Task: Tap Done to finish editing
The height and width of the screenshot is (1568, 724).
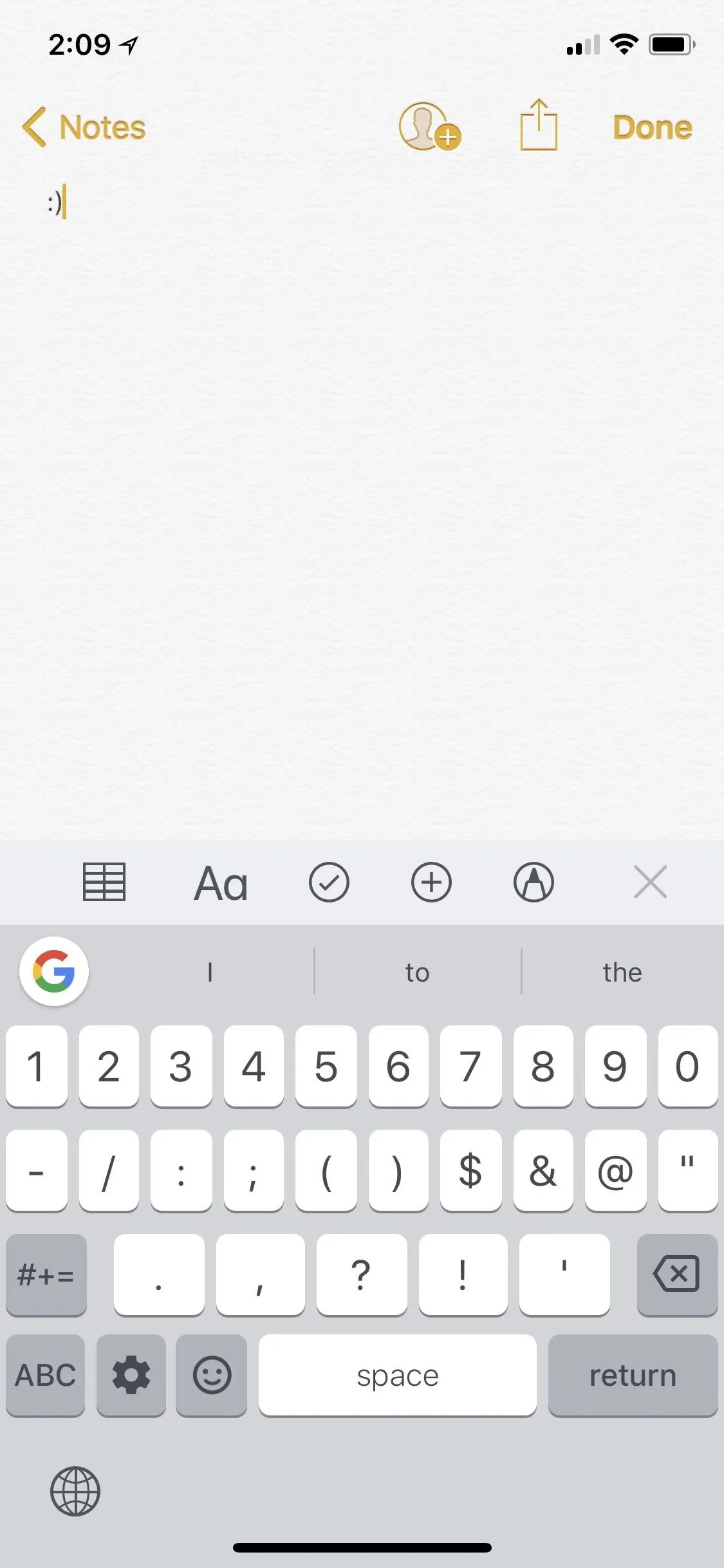Action: pyautogui.click(x=653, y=127)
